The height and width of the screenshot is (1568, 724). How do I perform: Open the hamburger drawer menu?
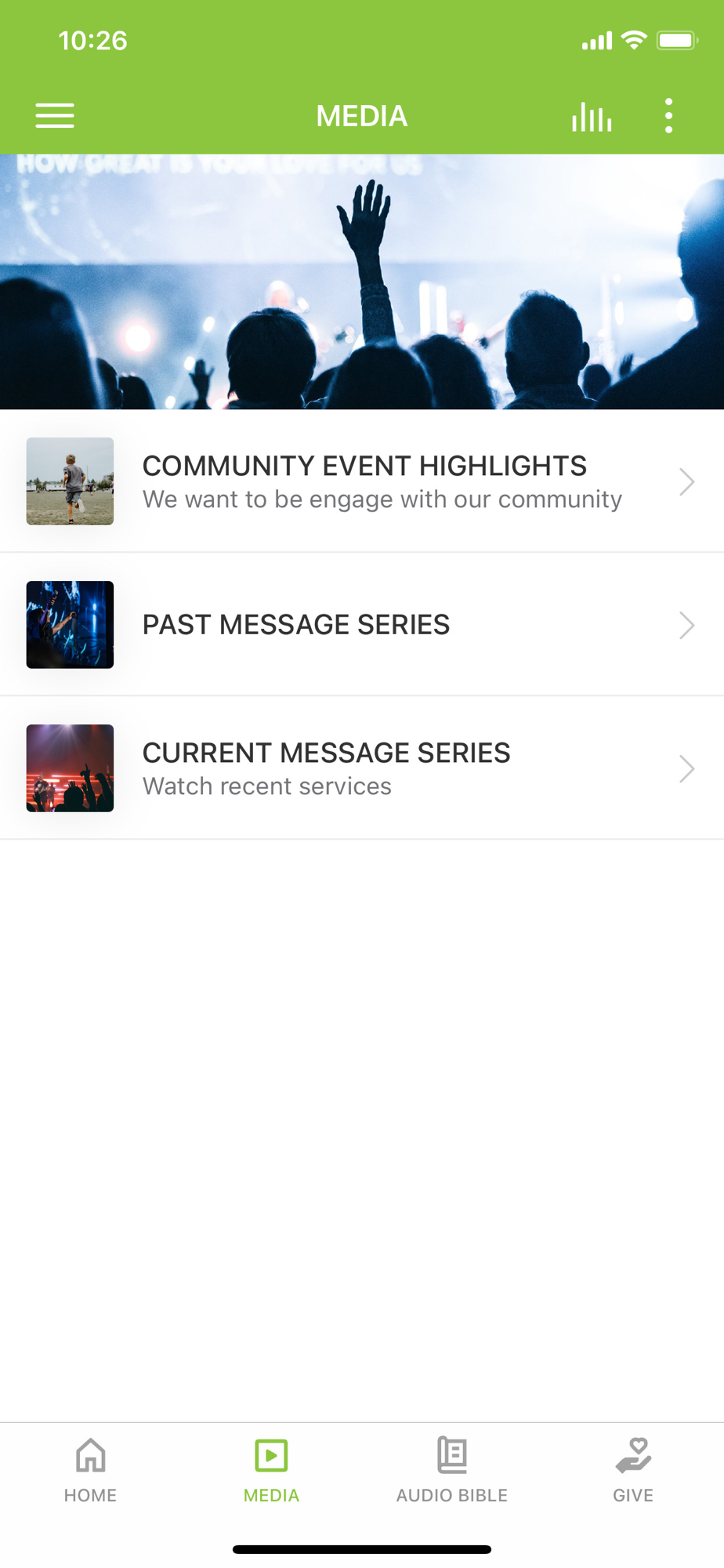click(x=55, y=116)
